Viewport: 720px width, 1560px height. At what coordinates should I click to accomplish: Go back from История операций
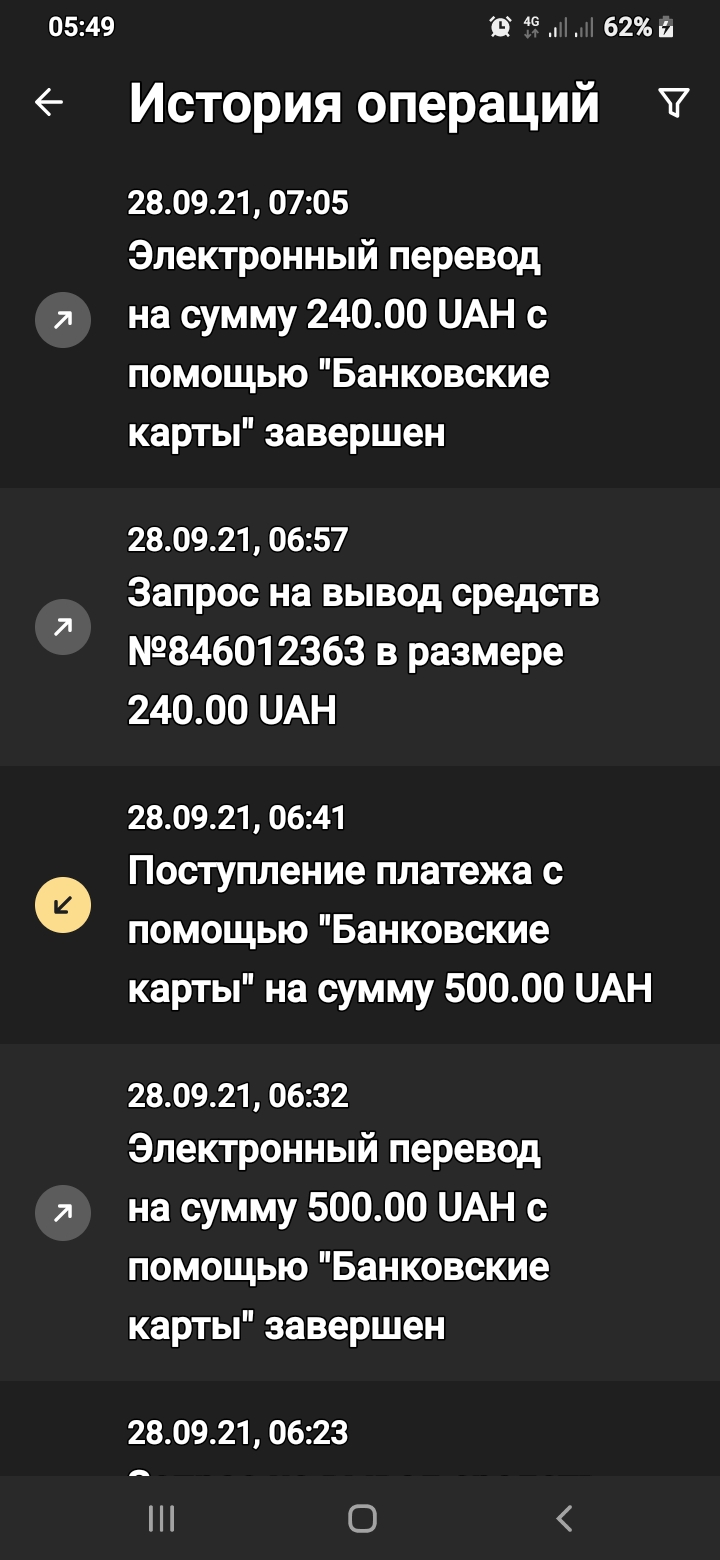pos(49,102)
